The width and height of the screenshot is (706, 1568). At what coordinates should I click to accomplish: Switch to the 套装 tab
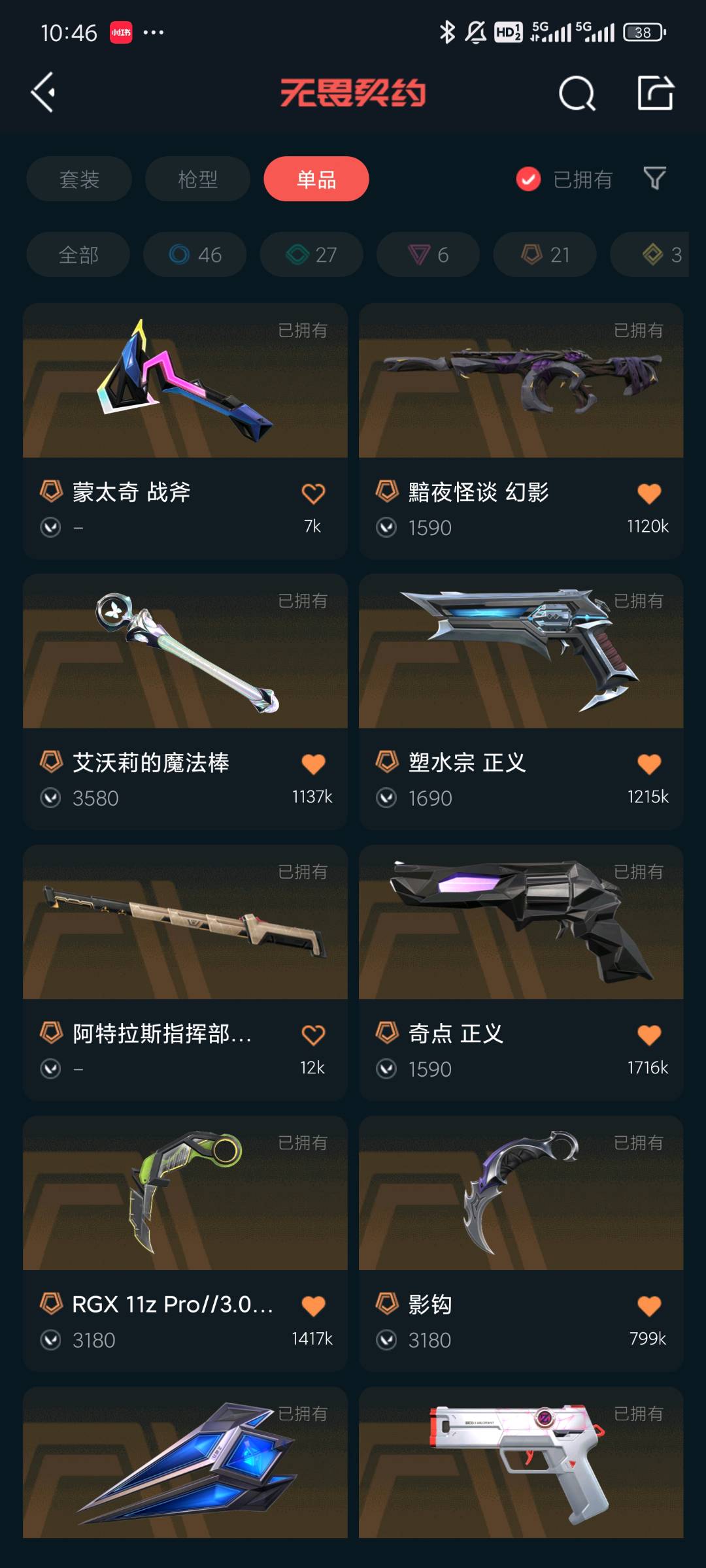tap(79, 179)
